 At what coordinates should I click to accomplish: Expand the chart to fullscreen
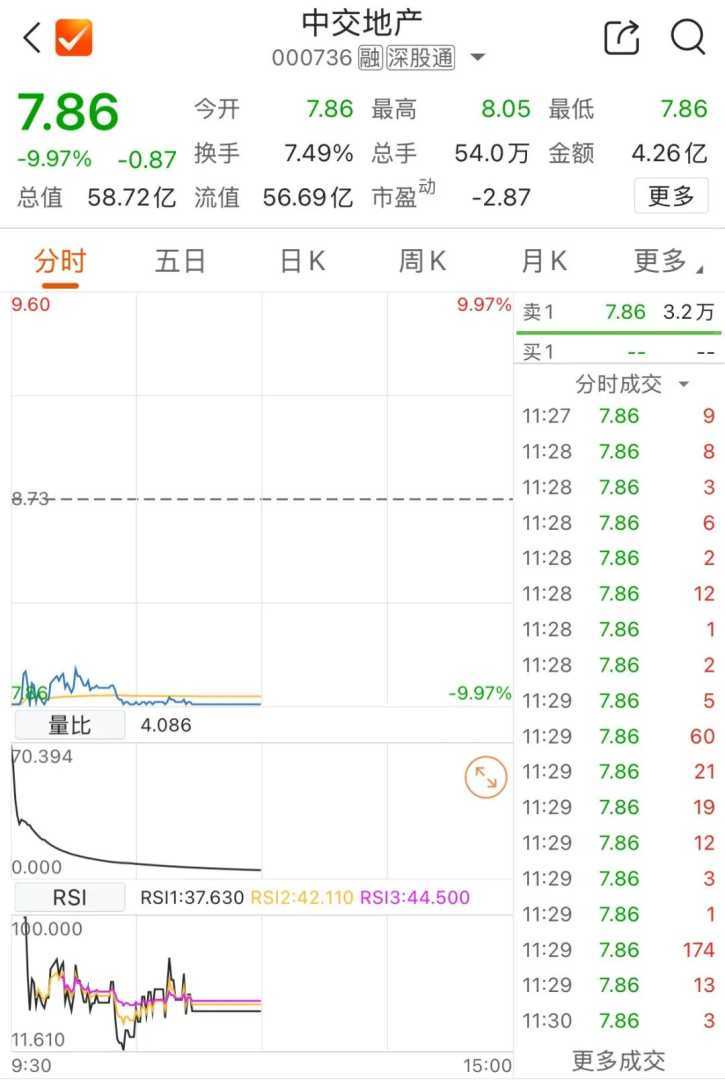(486, 777)
